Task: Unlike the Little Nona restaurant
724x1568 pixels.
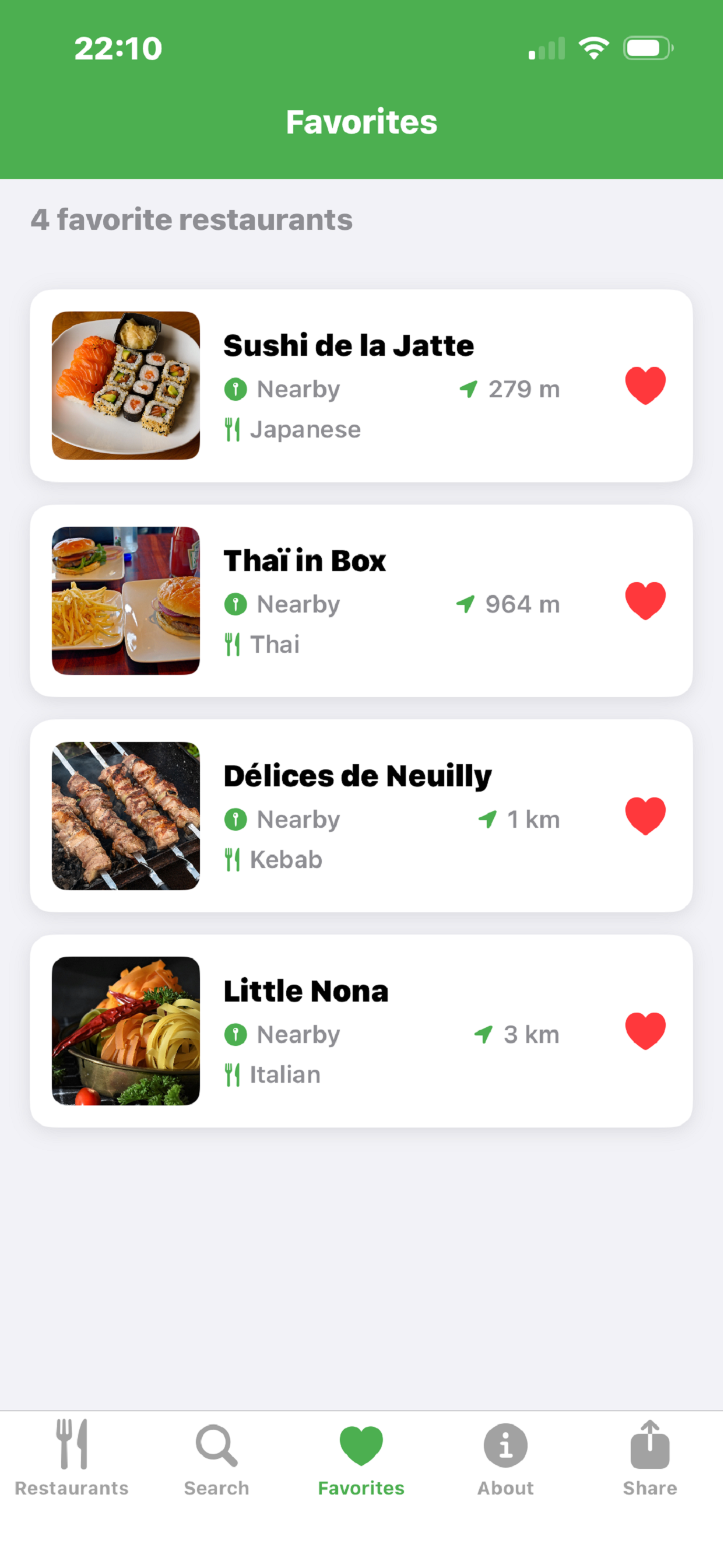Action: pos(646,1031)
